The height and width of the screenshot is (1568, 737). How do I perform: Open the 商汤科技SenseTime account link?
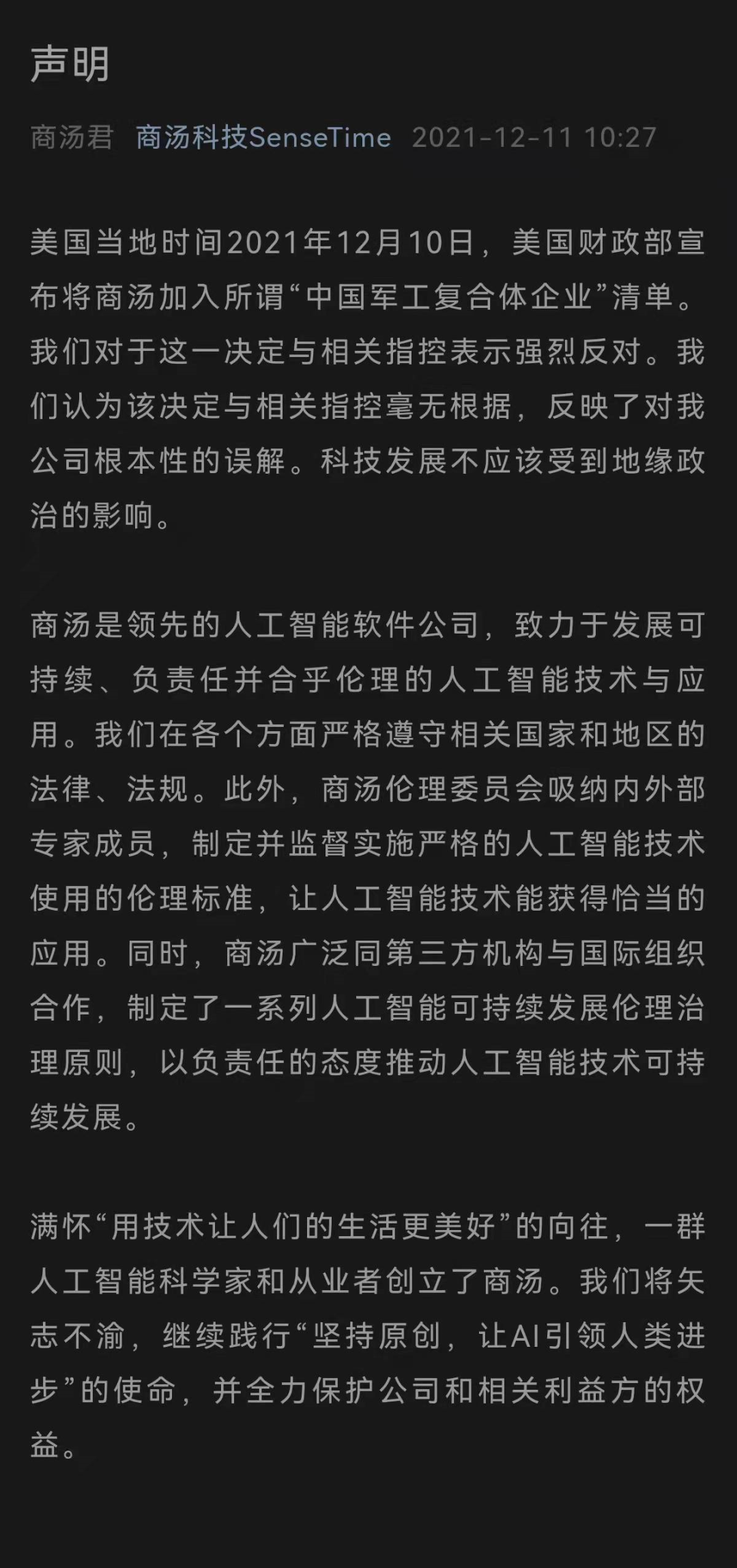pyautogui.click(x=263, y=138)
